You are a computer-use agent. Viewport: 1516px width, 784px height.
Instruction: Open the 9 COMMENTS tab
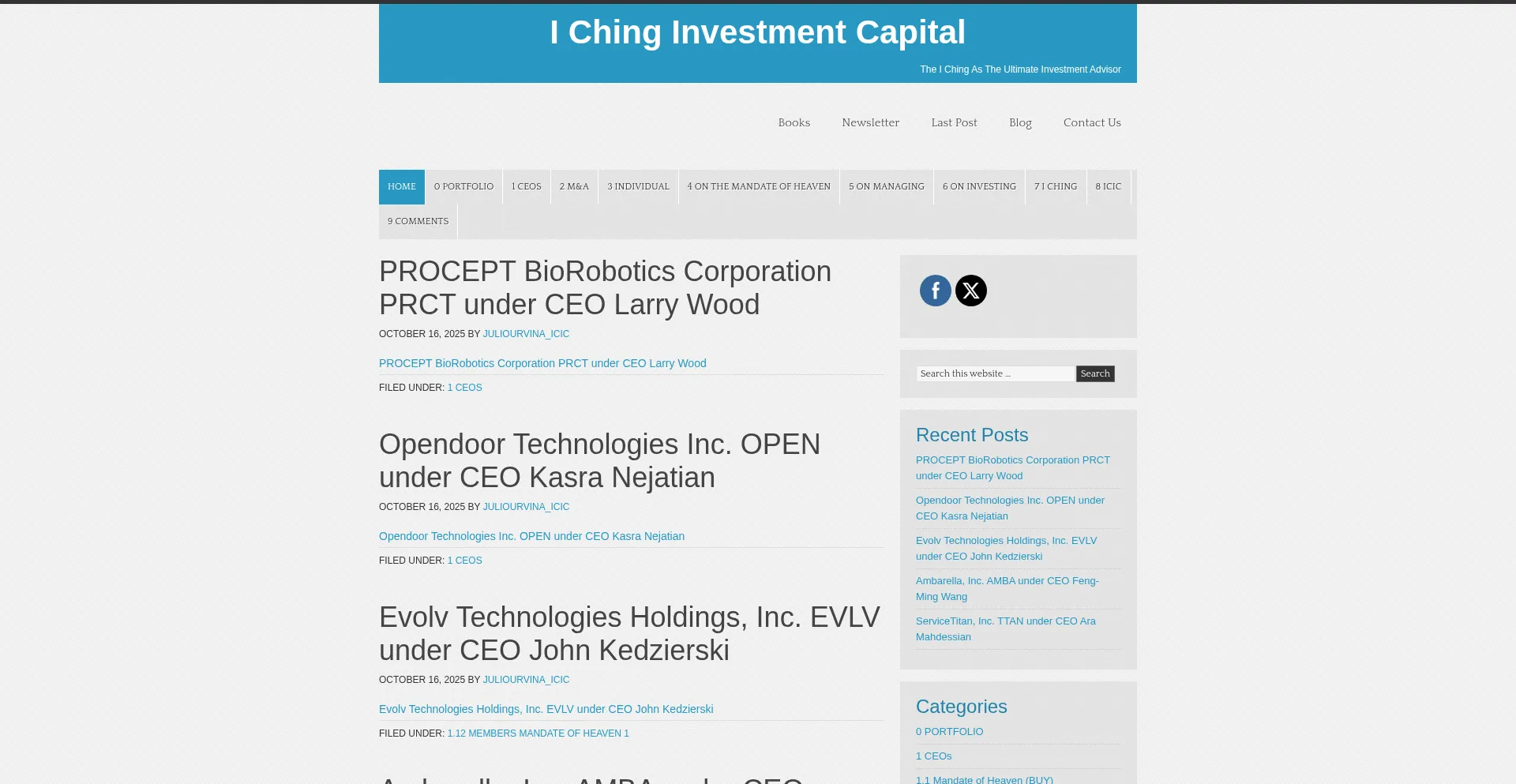tap(418, 222)
